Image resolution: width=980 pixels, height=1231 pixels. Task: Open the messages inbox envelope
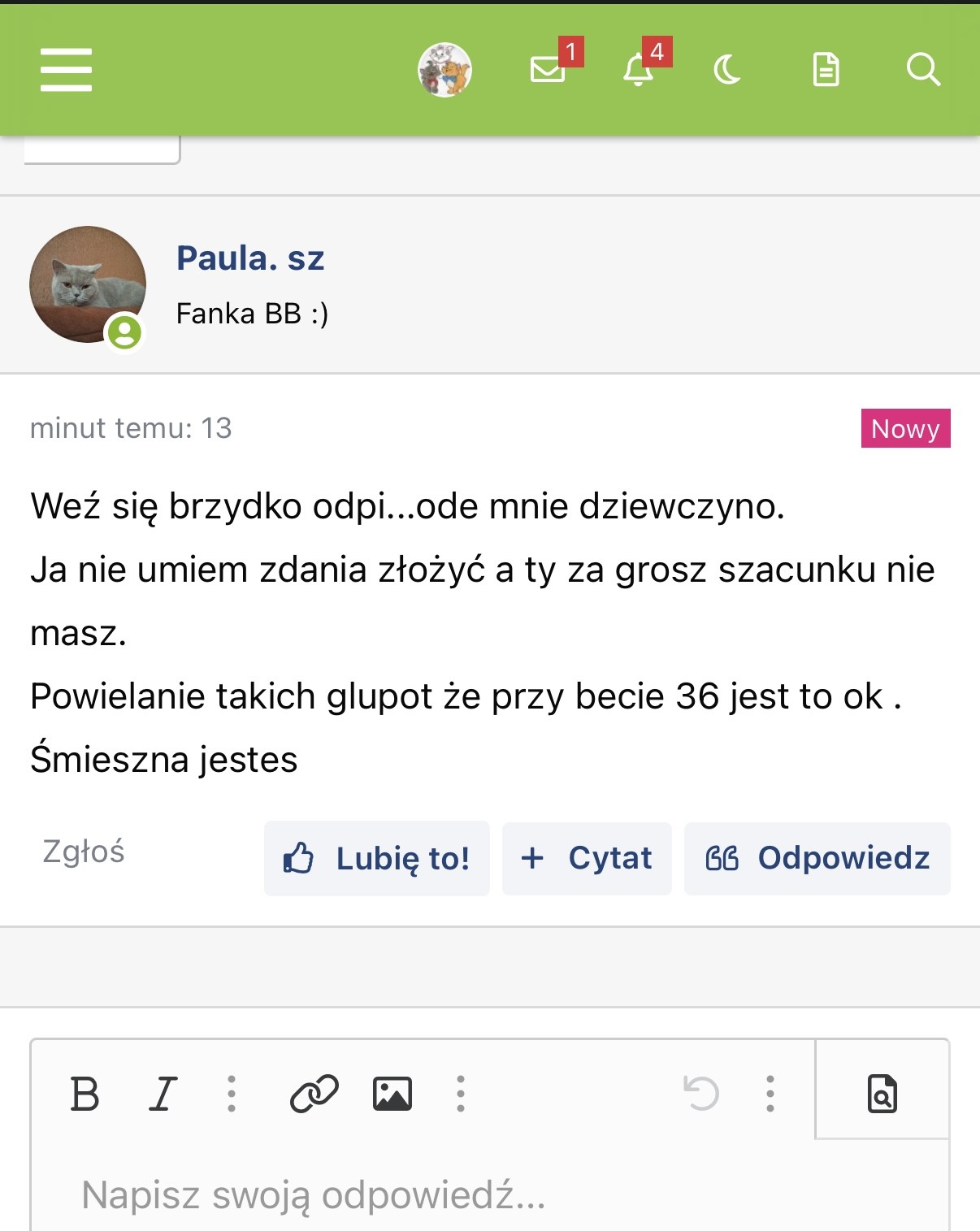point(549,70)
